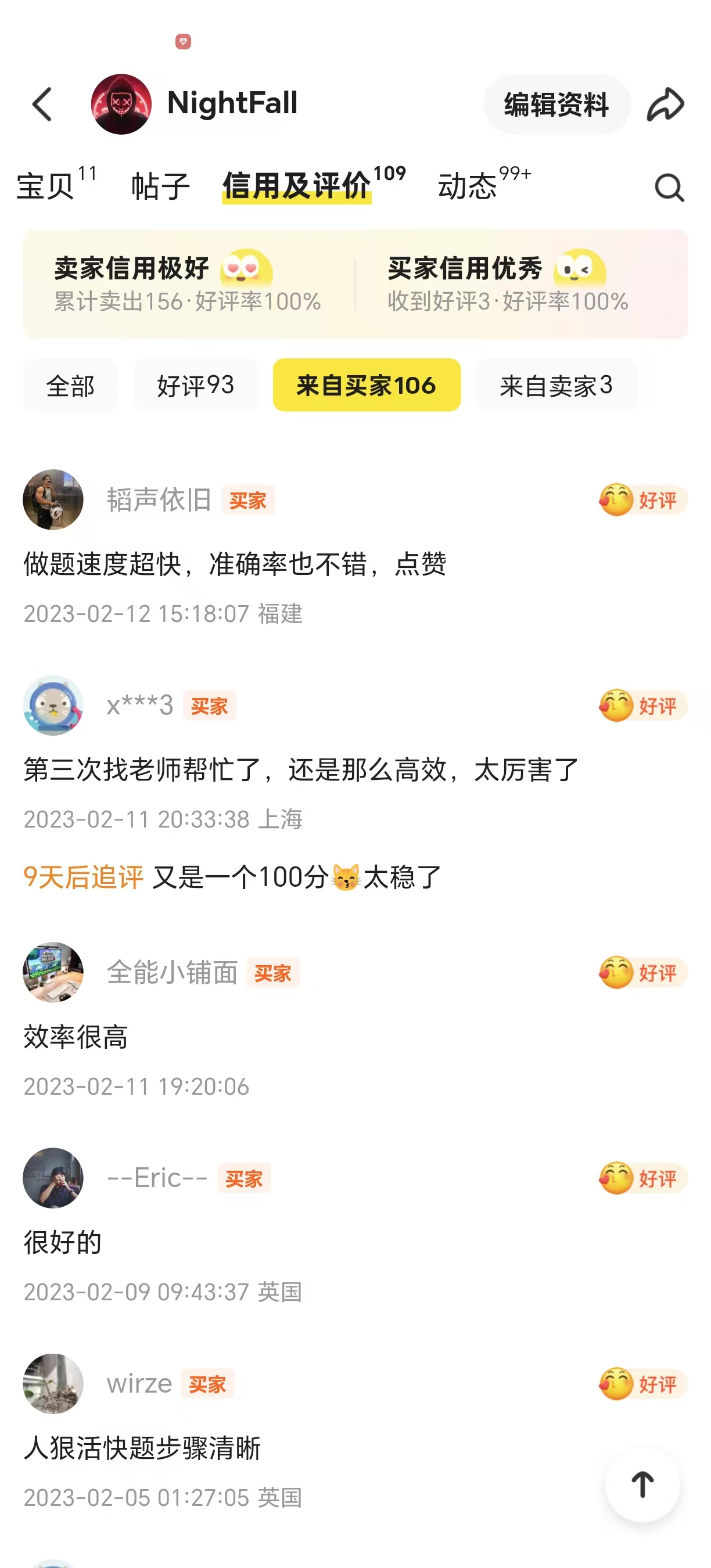Switch to the 来自卖家3 filter

pos(557,385)
